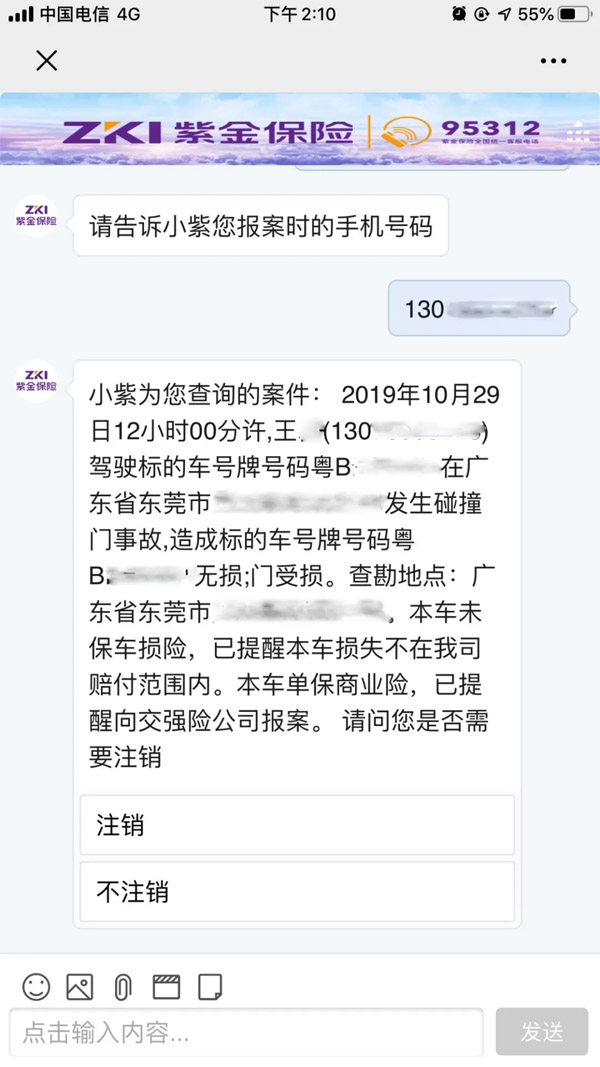Attach a picture from gallery
This screenshot has height=1067, width=600.
[80, 987]
